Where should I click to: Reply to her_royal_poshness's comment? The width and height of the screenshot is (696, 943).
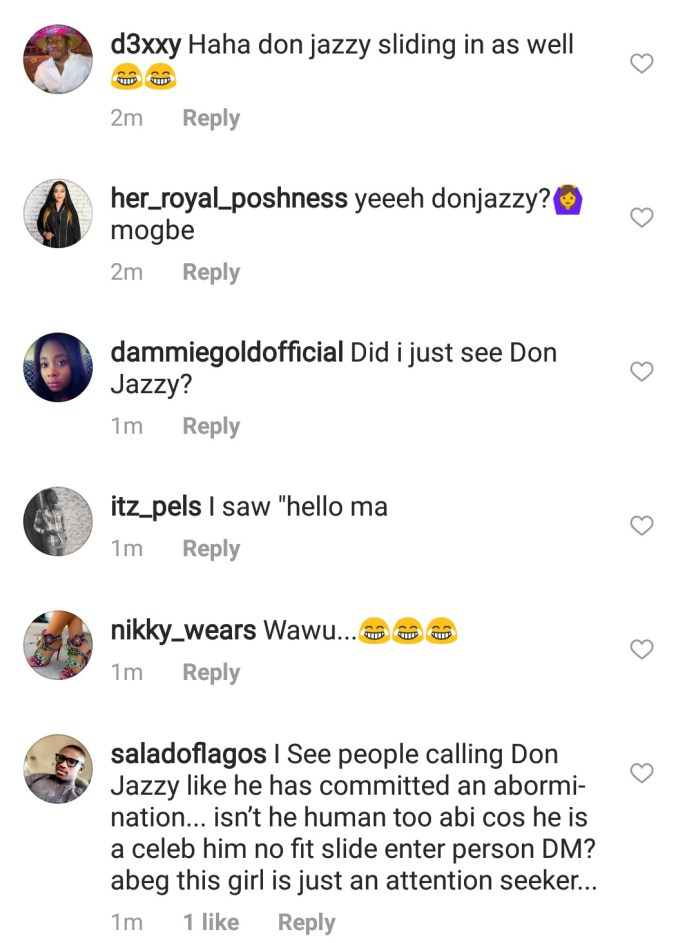point(211,272)
